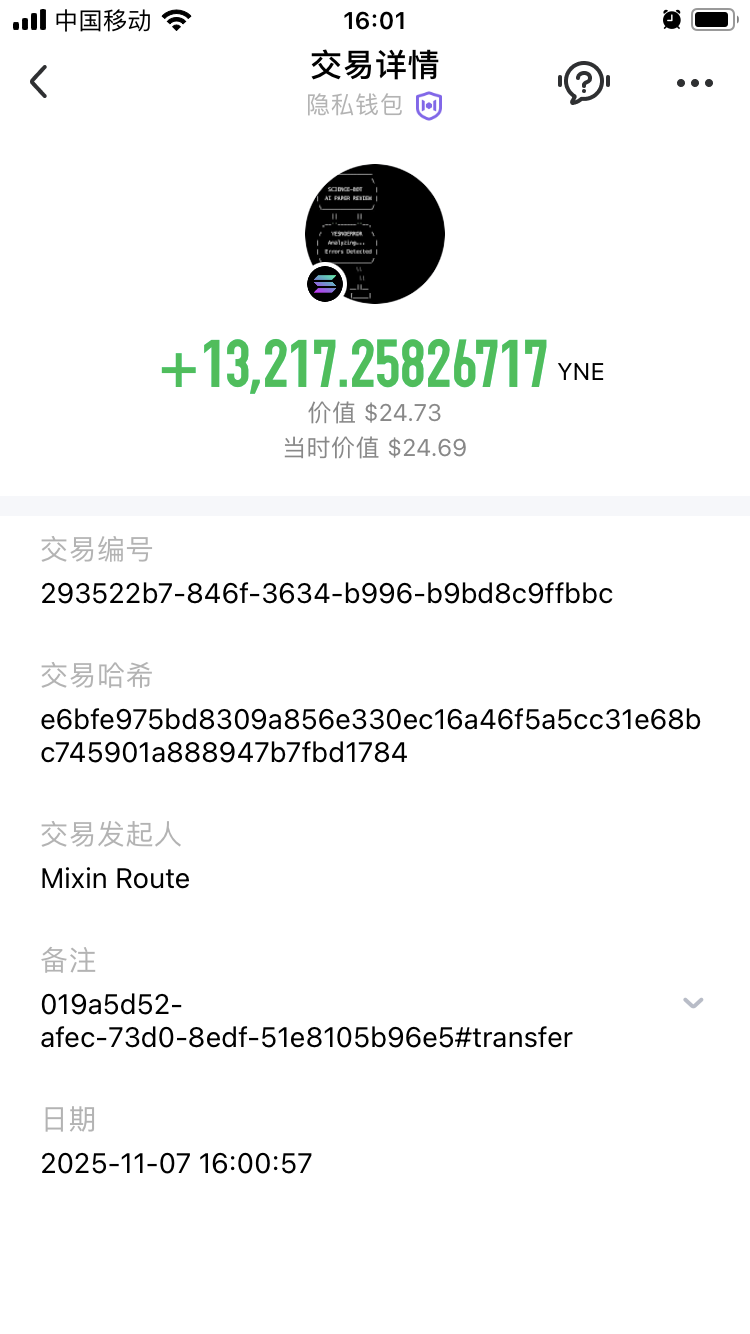
Task: Open the YNE token icon
Action: (x=374, y=234)
